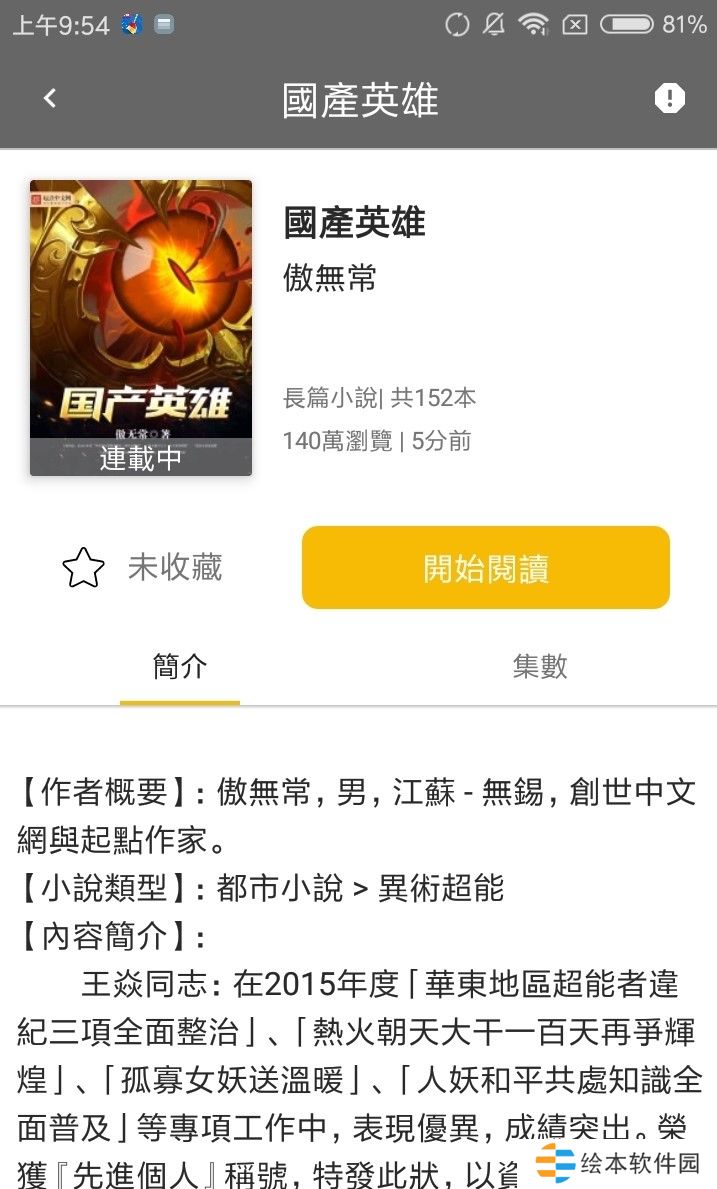This screenshot has width=717, height=1189.
Task: Open the 國產英雄 book cover
Action: point(141,328)
